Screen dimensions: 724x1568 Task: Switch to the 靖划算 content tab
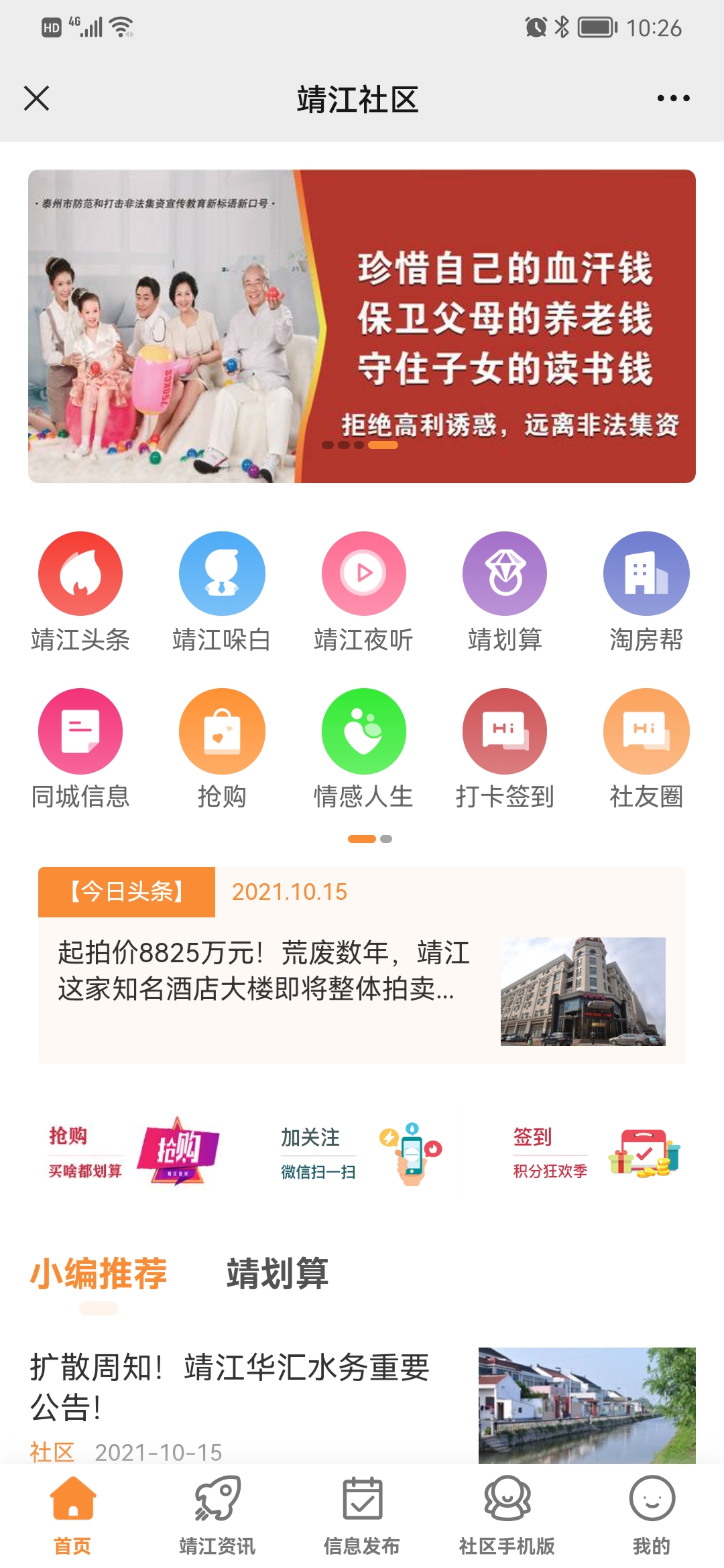pos(278,1274)
